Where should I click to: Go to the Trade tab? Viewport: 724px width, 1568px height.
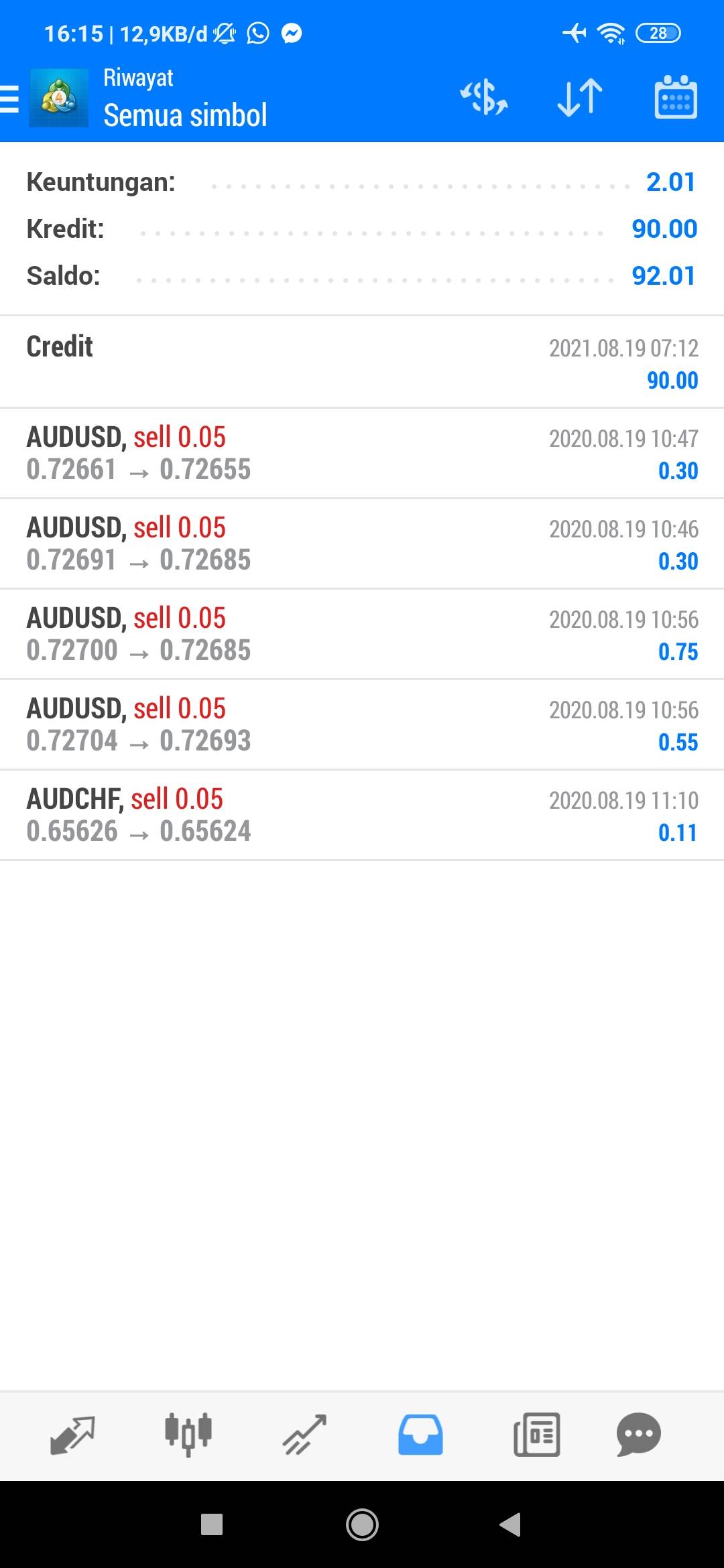click(x=304, y=1435)
